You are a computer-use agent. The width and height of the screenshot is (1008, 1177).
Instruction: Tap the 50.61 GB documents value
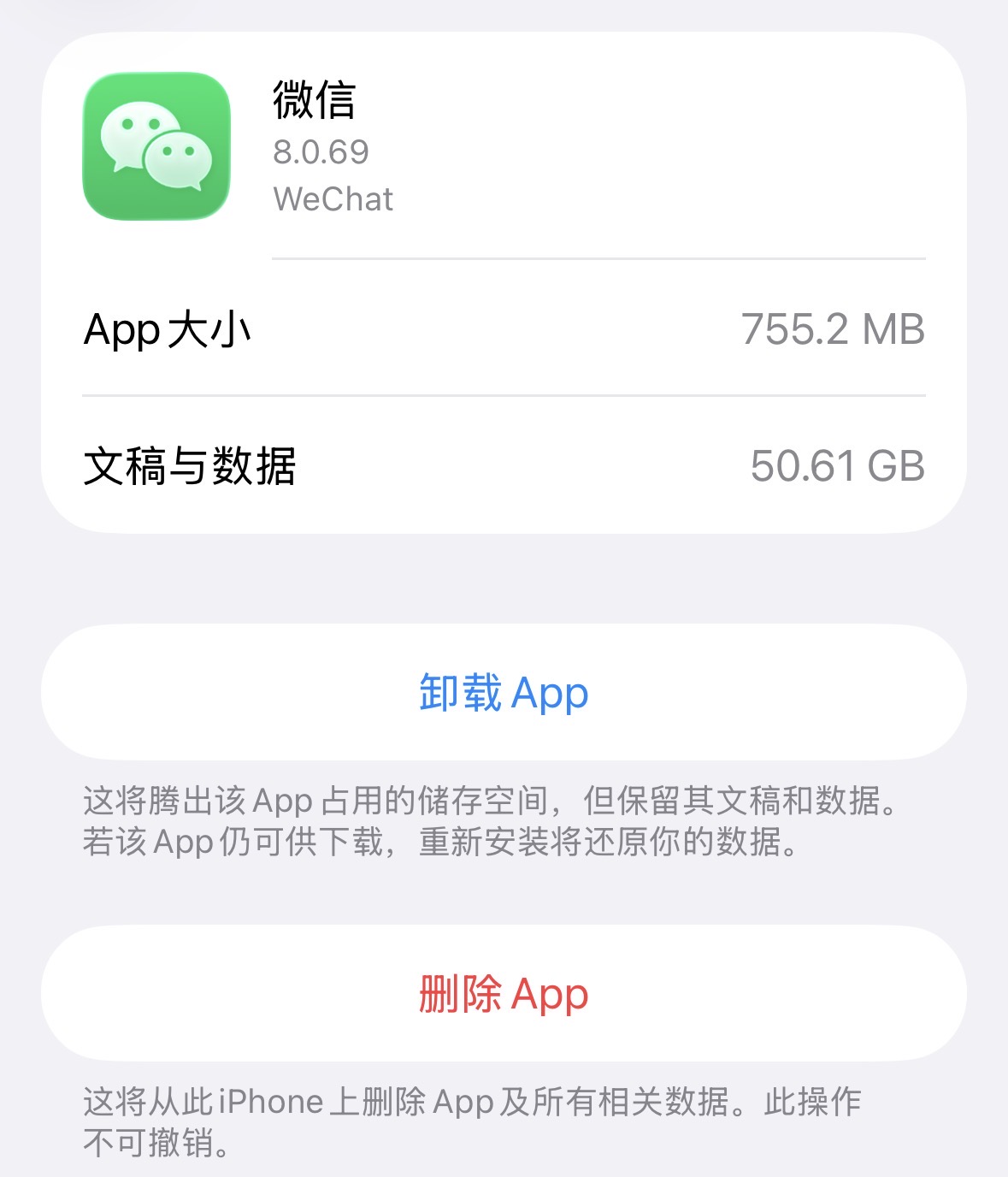pos(835,464)
